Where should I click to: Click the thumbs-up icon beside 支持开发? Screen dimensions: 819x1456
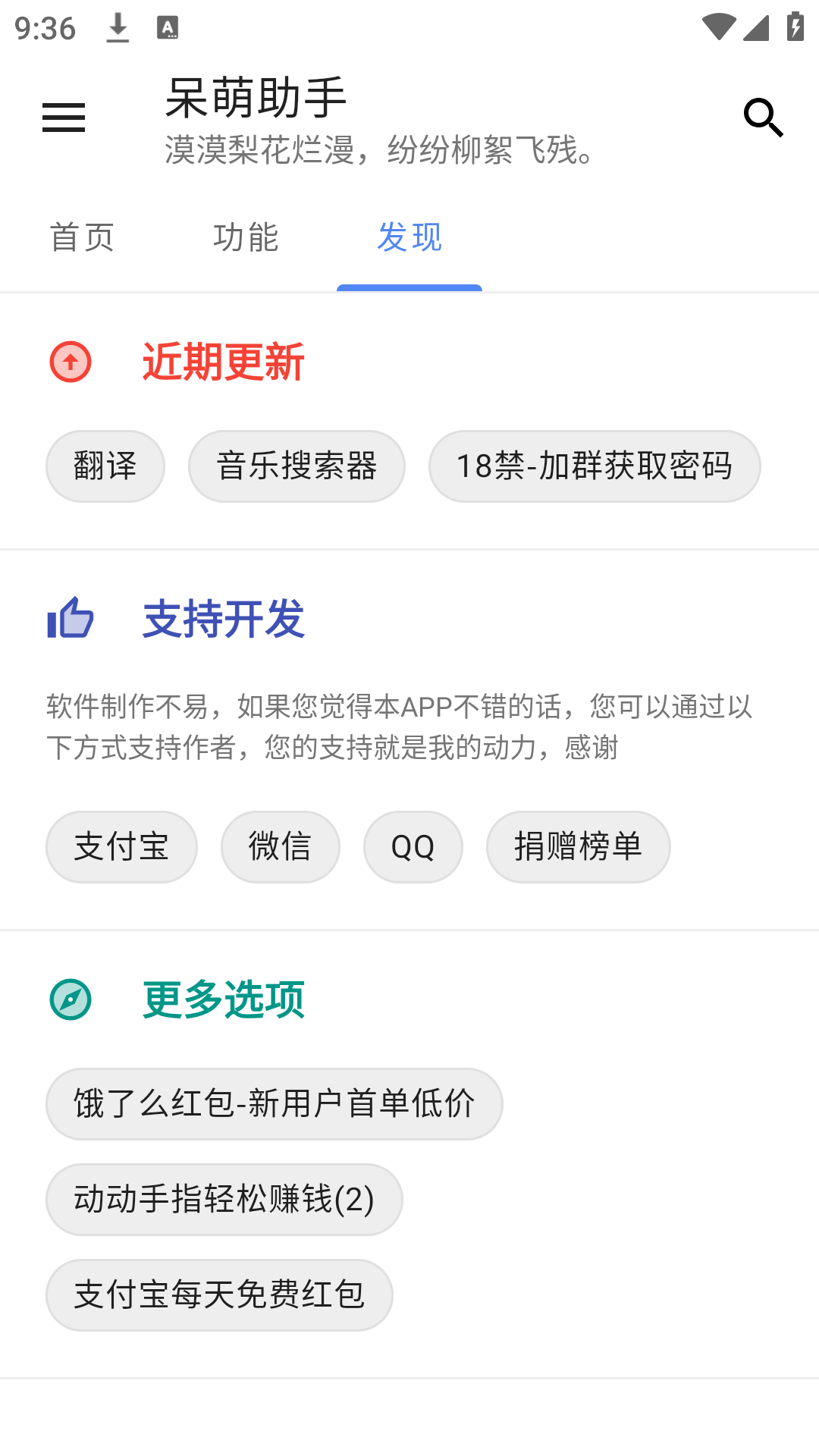pyautogui.click(x=70, y=620)
